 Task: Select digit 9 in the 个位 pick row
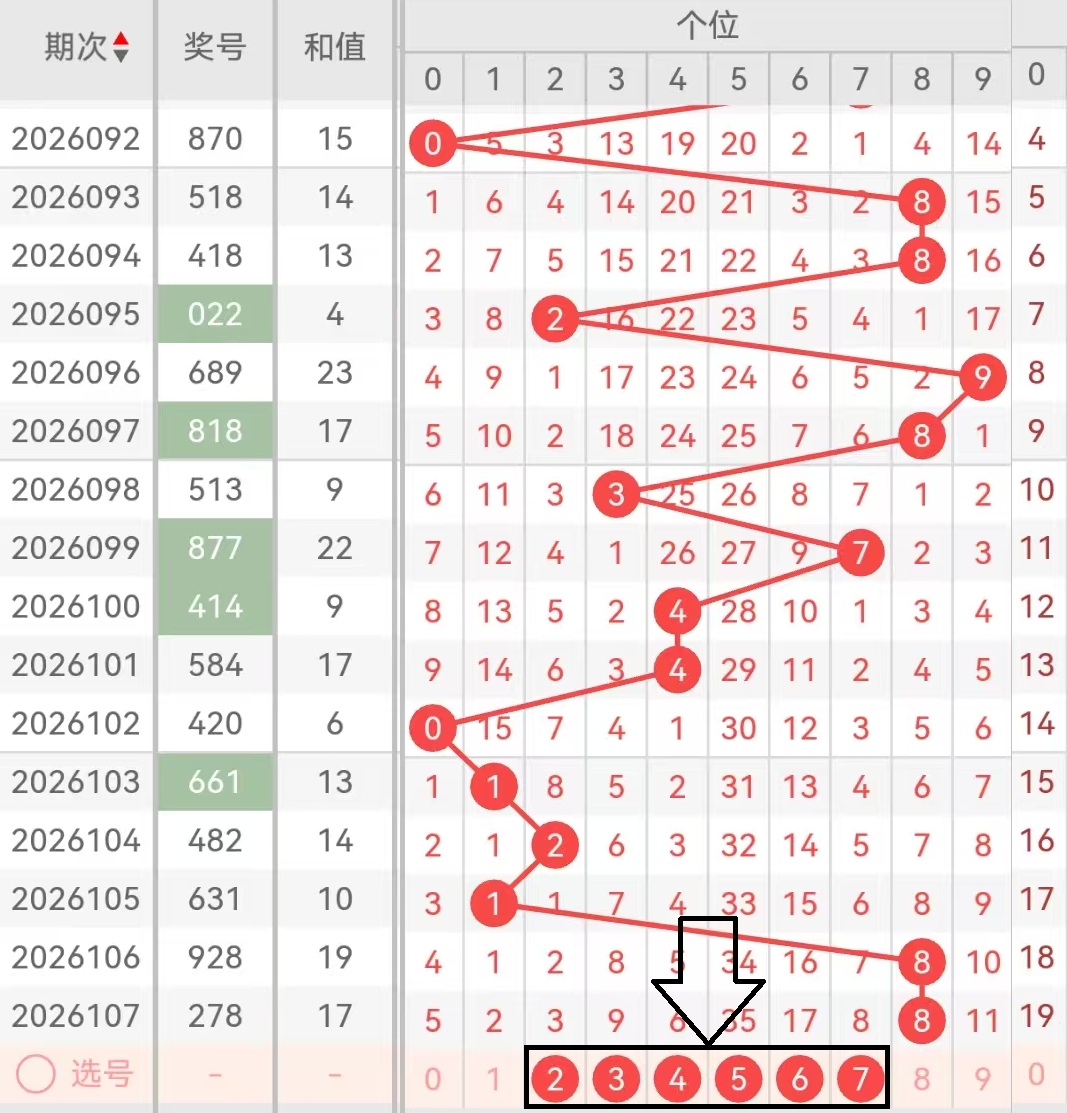982,1078
